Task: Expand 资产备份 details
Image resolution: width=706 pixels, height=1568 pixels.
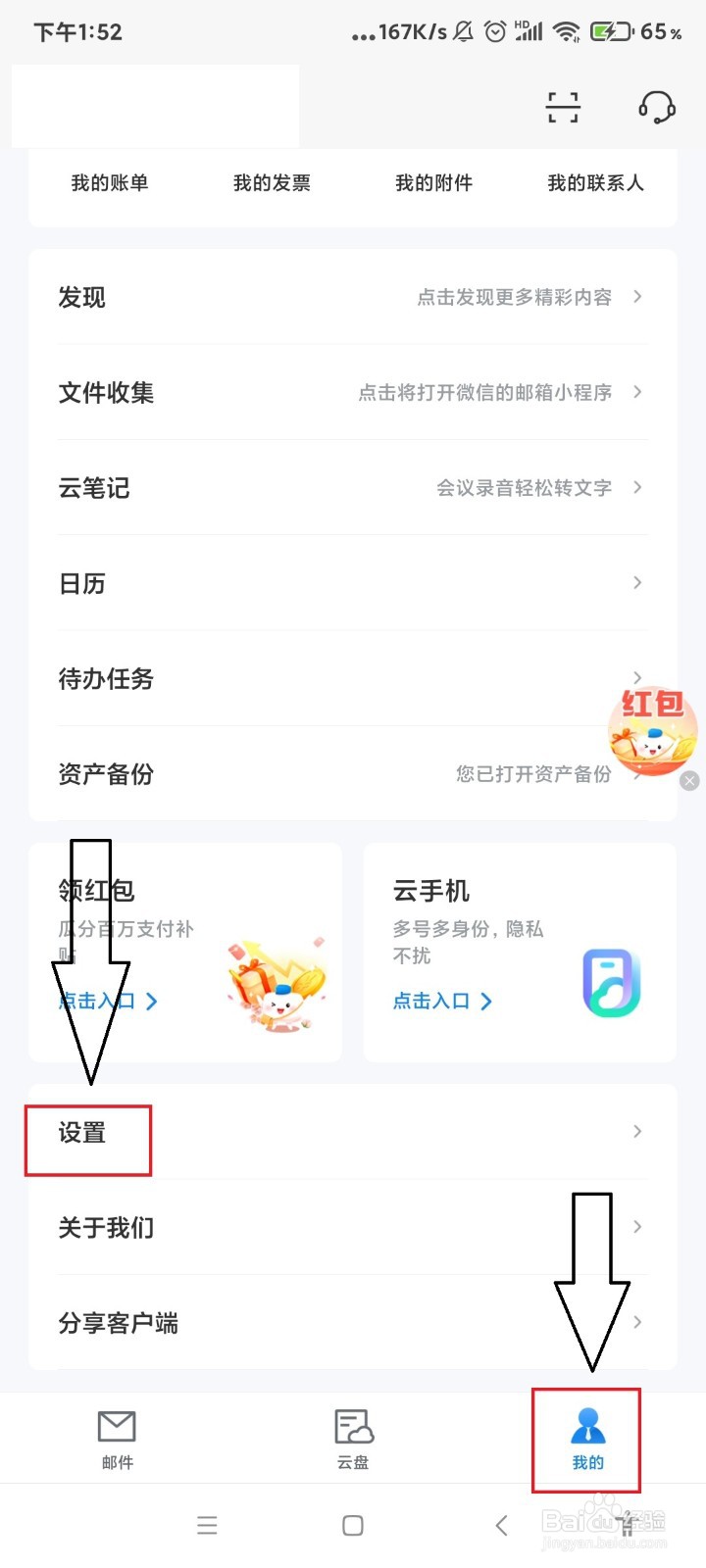Action: point(636,774)
